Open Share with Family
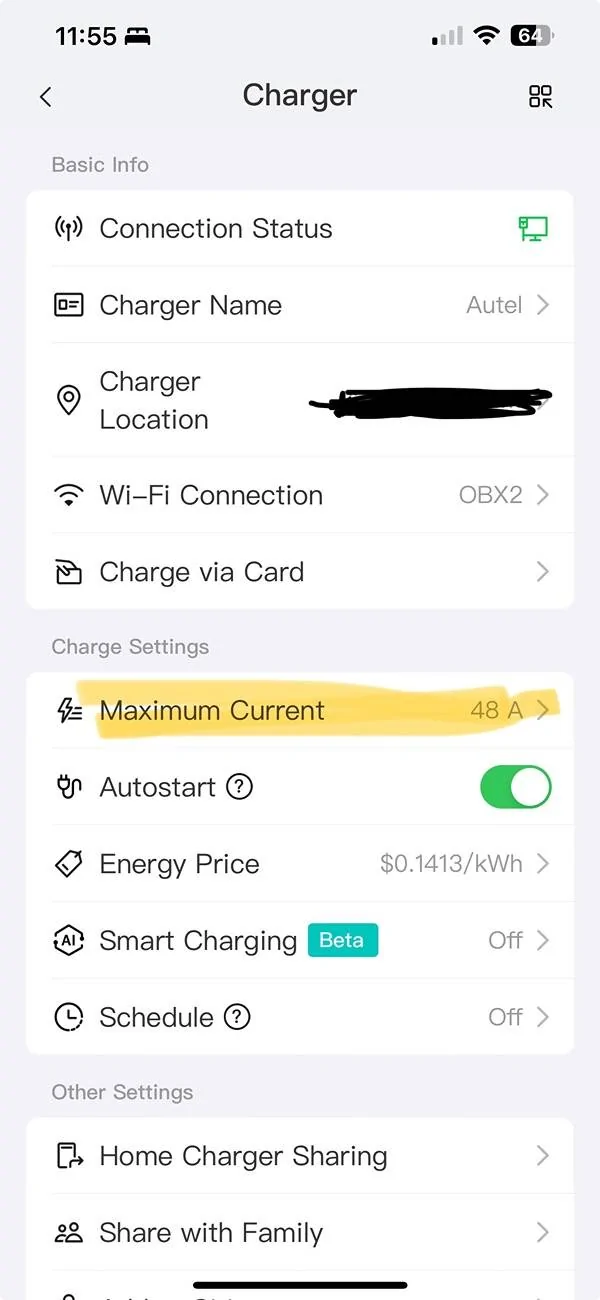 click(300, 1233)
